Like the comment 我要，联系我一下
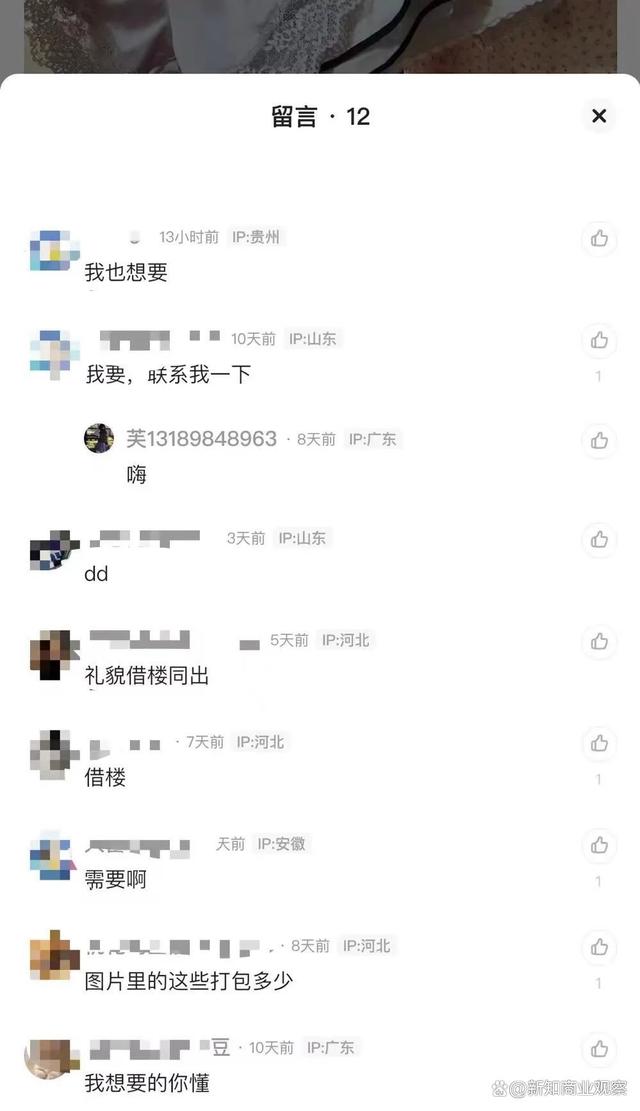The height and width of the screenshot is (1111, 640). point(599,340)
